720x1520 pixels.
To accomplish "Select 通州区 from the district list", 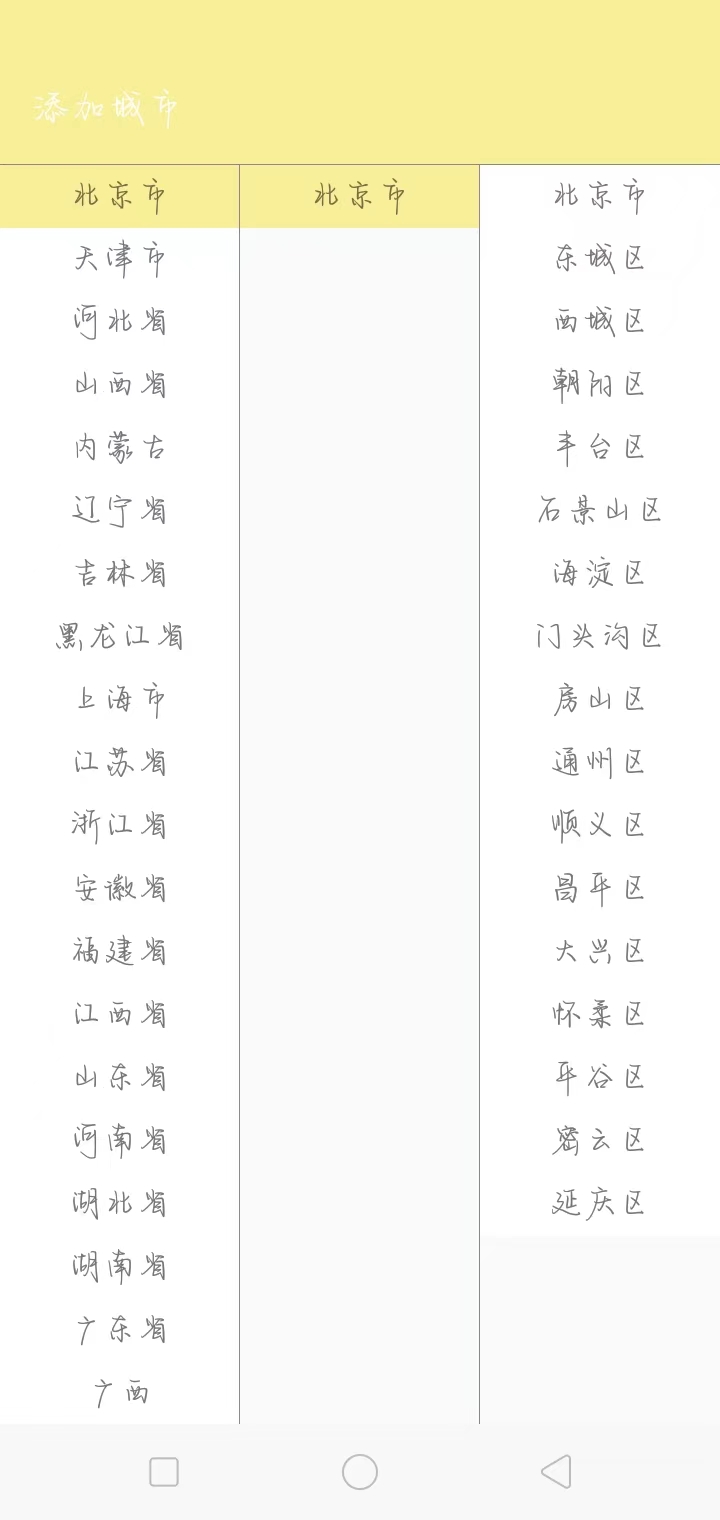I will (x=597, y=762).
